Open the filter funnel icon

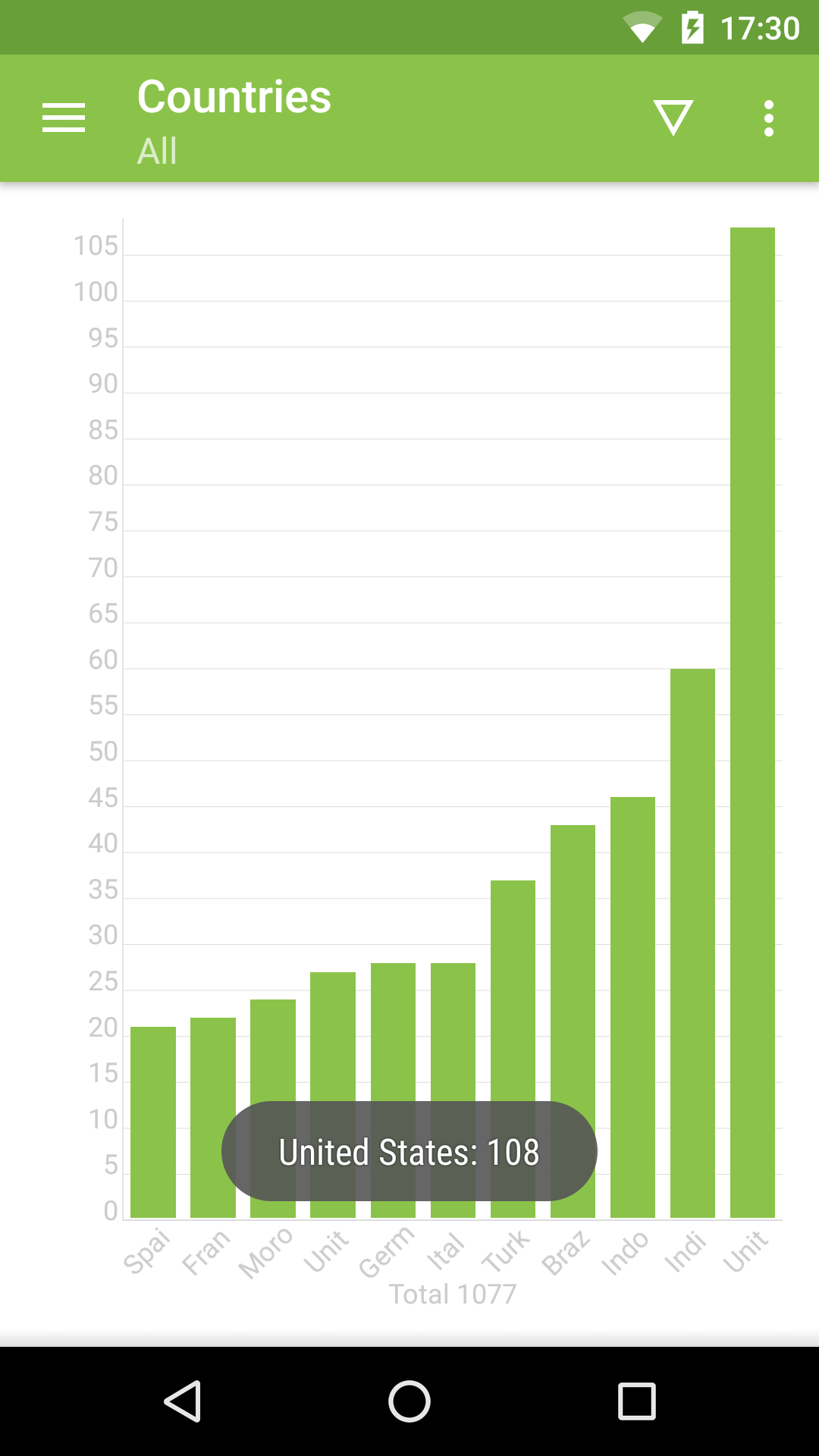(x=673, y=118)
